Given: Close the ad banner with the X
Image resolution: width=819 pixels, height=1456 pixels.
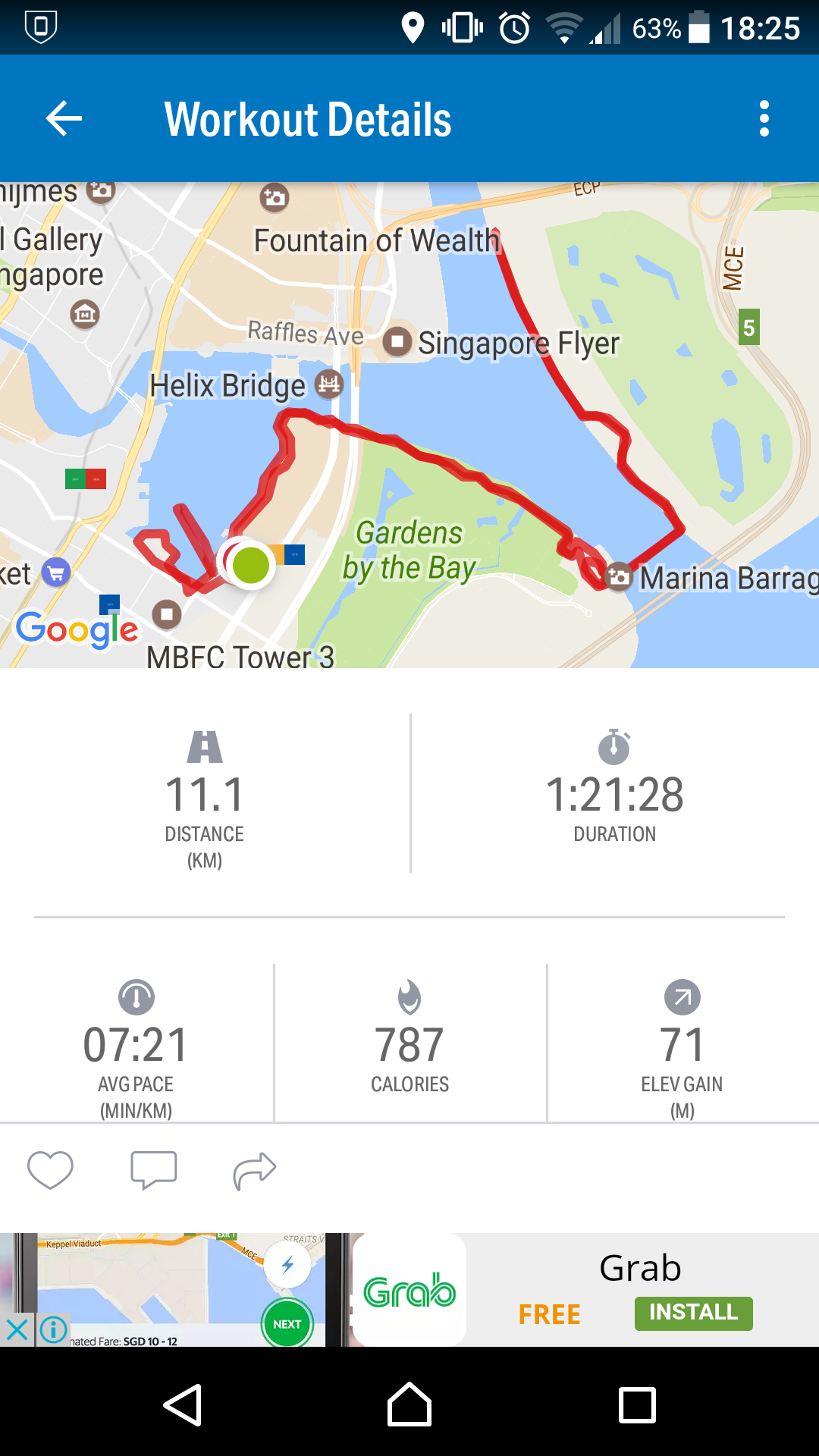Looking at the screenshot, I should point(17,1329).
